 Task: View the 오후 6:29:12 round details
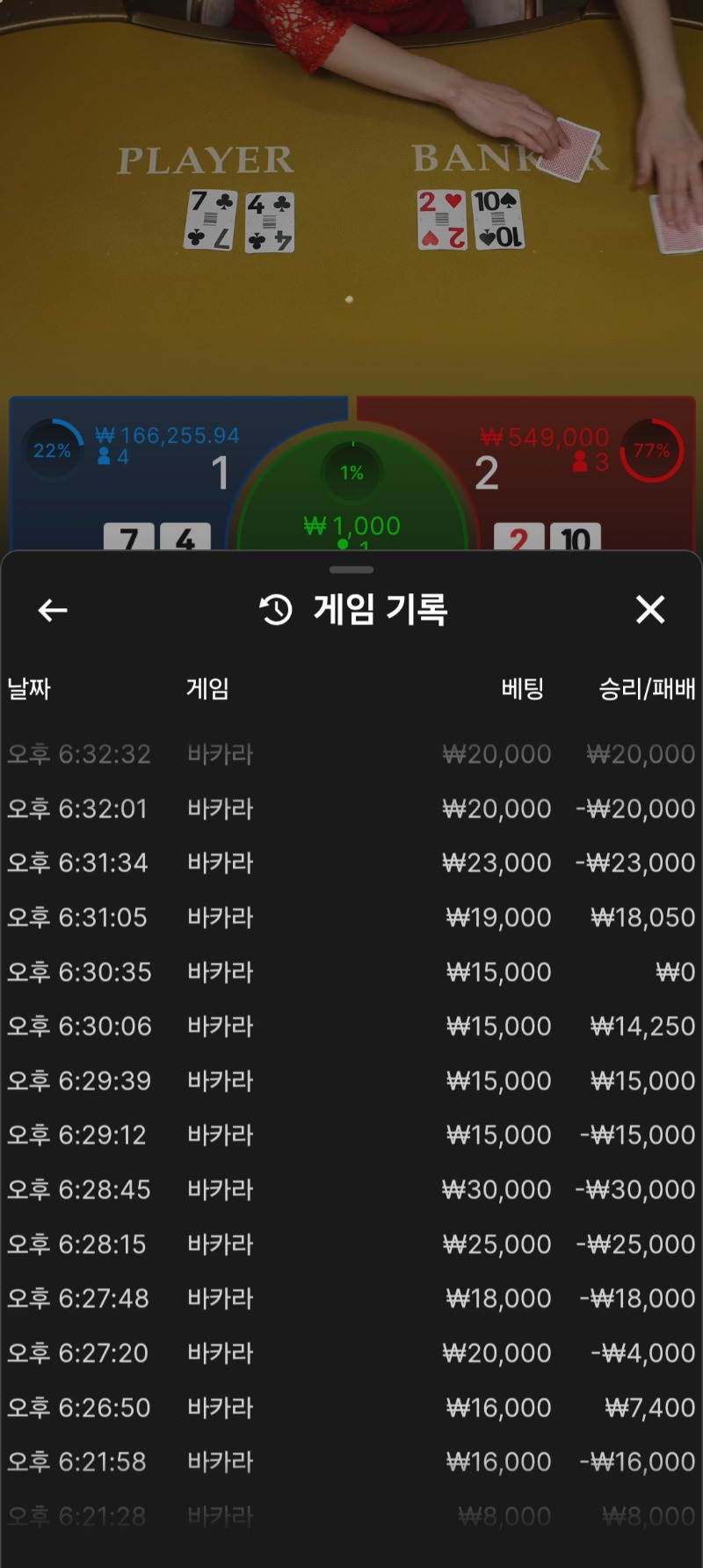point(351,1136)
